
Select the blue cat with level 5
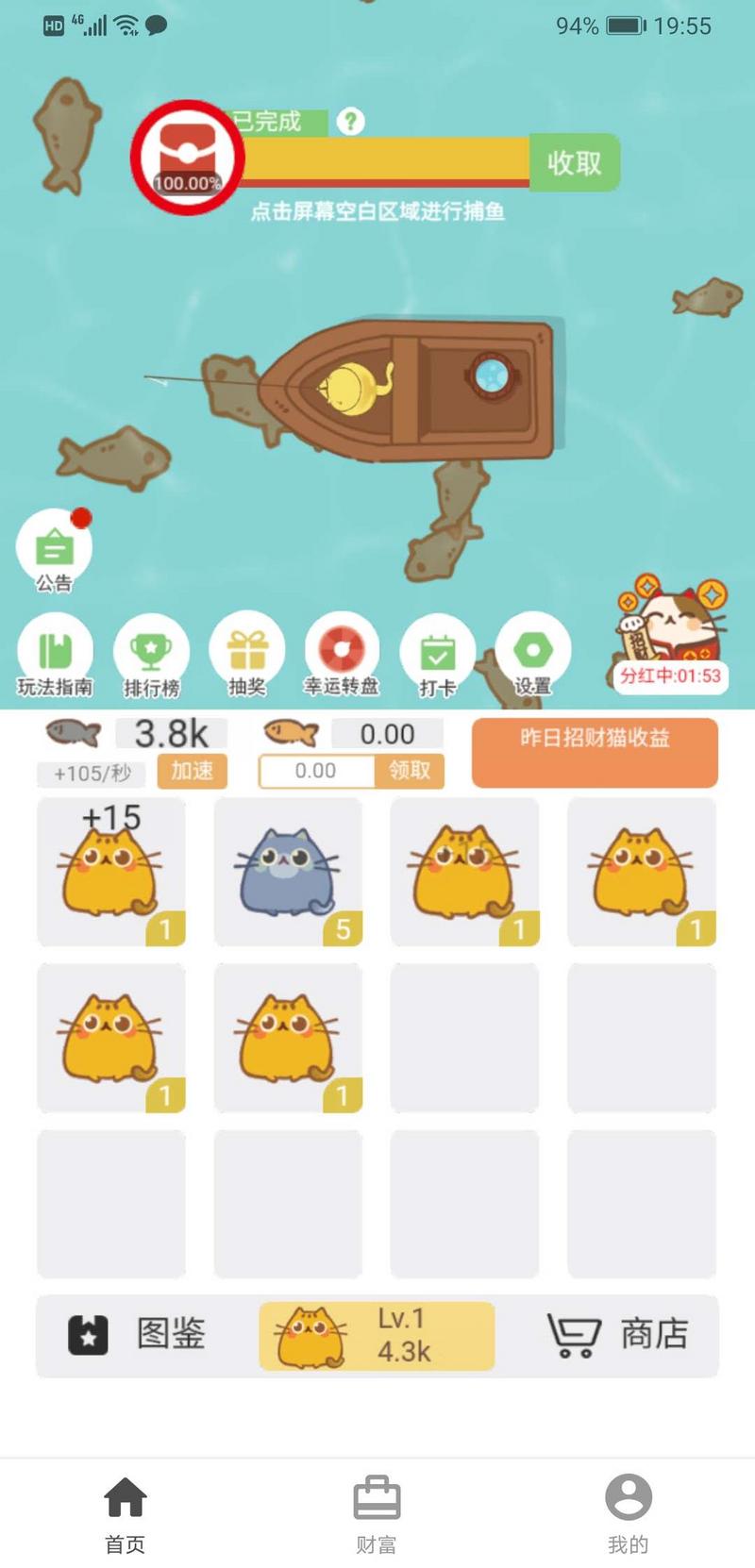pos(288,870)
